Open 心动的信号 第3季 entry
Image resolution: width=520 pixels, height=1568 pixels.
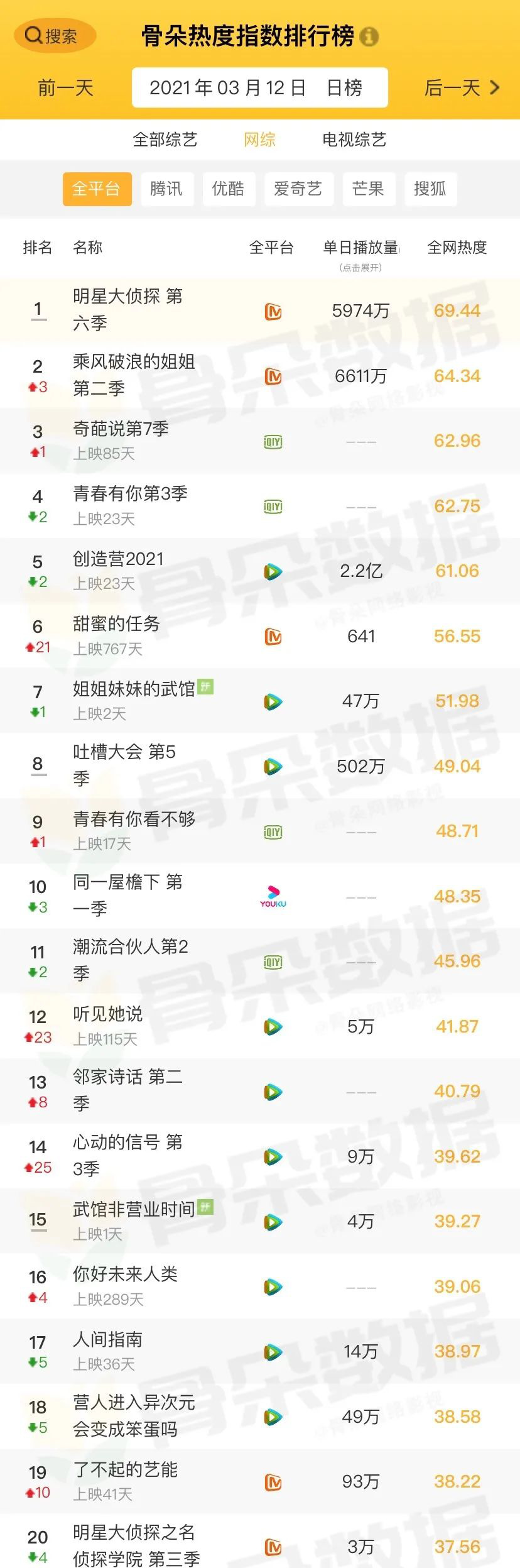tap(127, 1155)
